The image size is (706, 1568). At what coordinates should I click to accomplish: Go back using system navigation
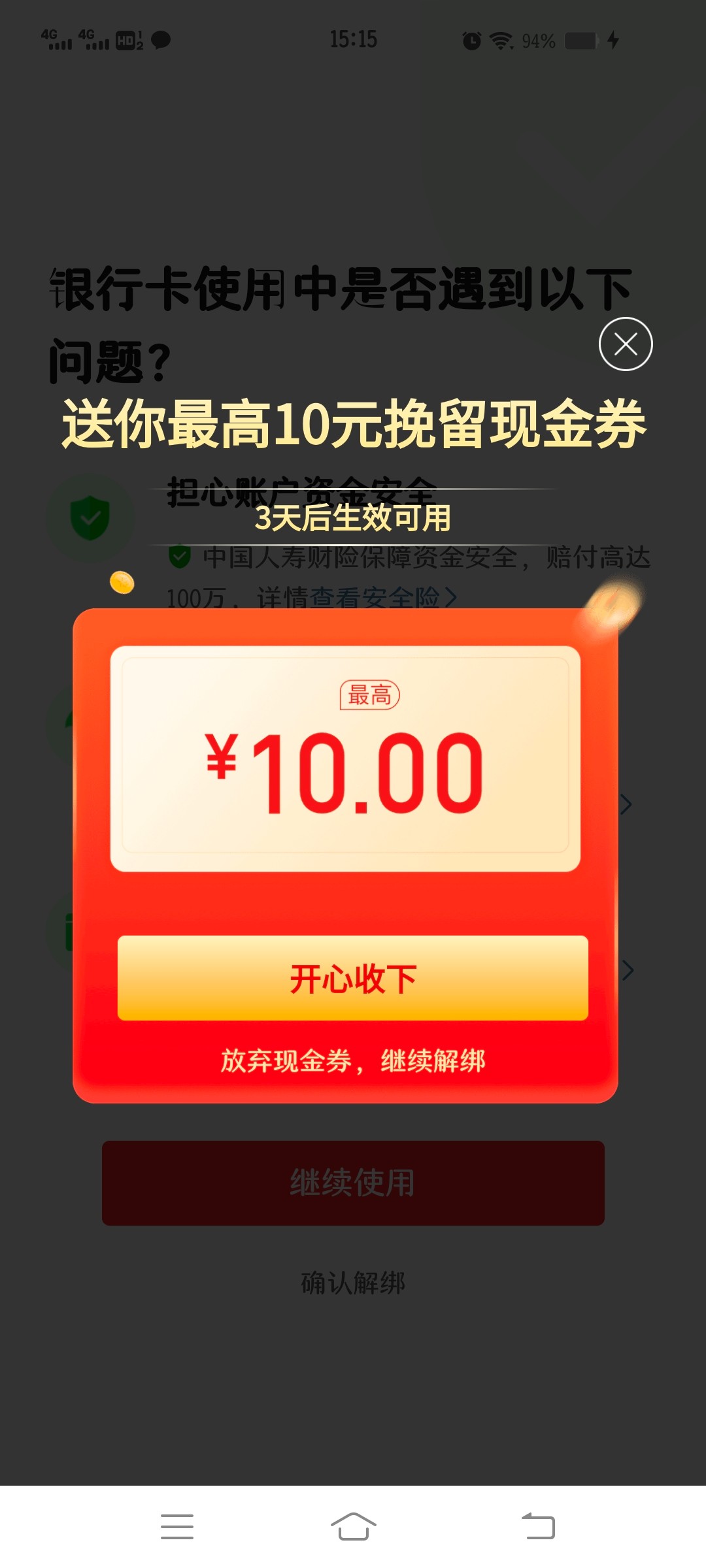pos(538,1527)
